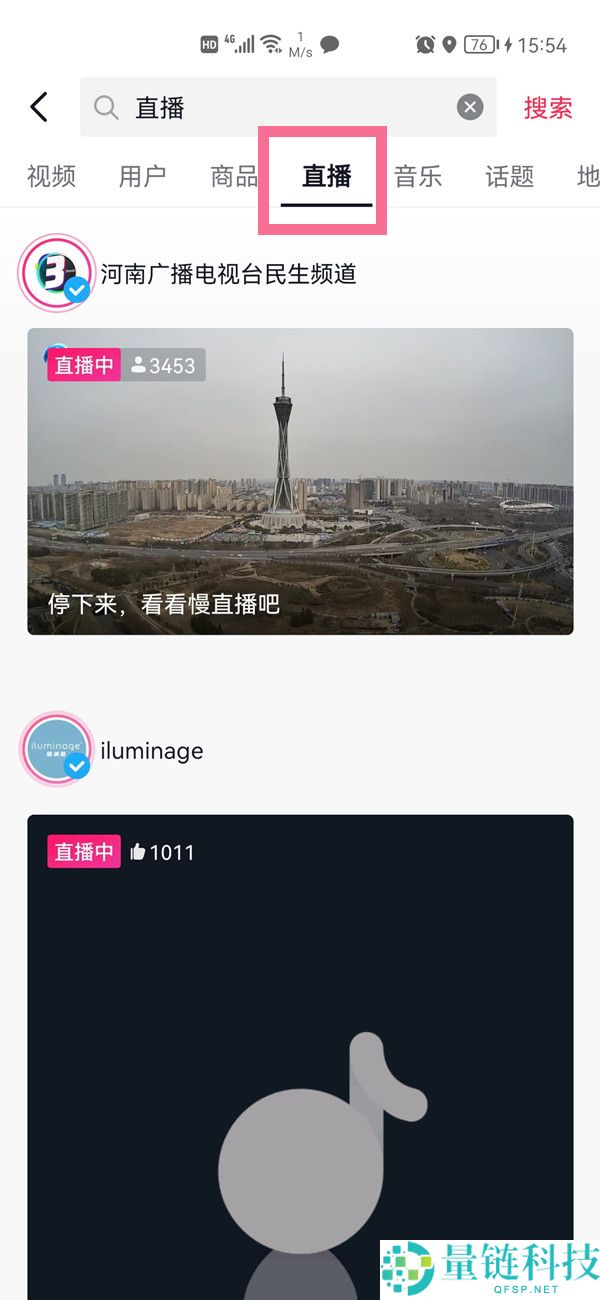
Task: Tap the search field containing 直播
Action: pos(280,107)
